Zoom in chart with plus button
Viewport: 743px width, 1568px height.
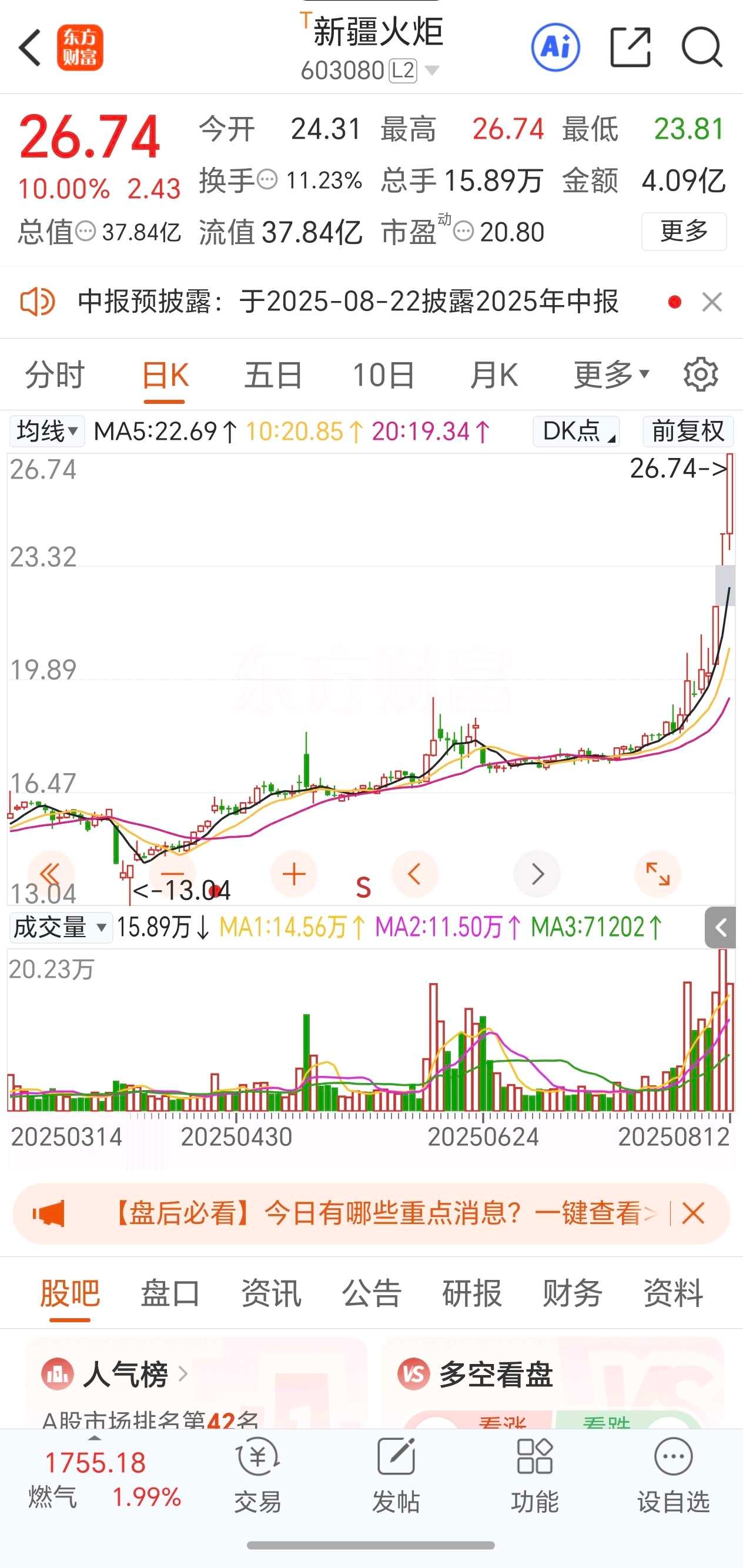294,875
